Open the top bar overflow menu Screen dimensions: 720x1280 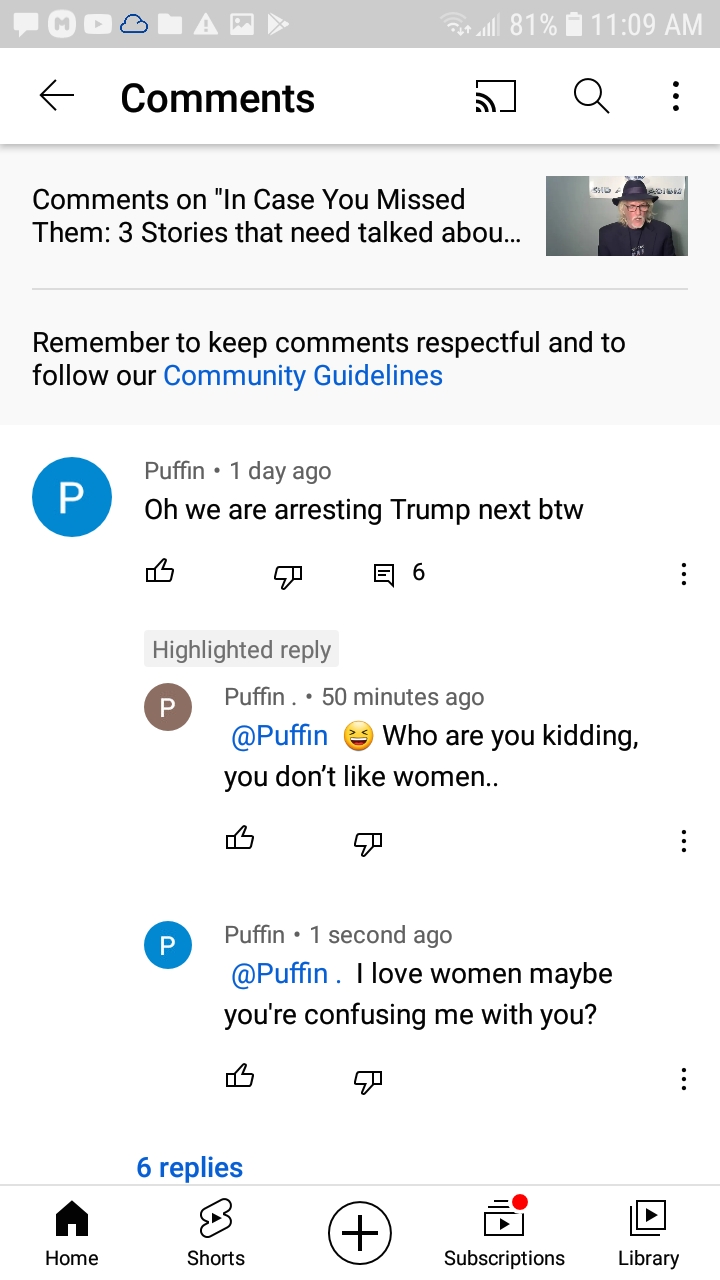(676, 96)
